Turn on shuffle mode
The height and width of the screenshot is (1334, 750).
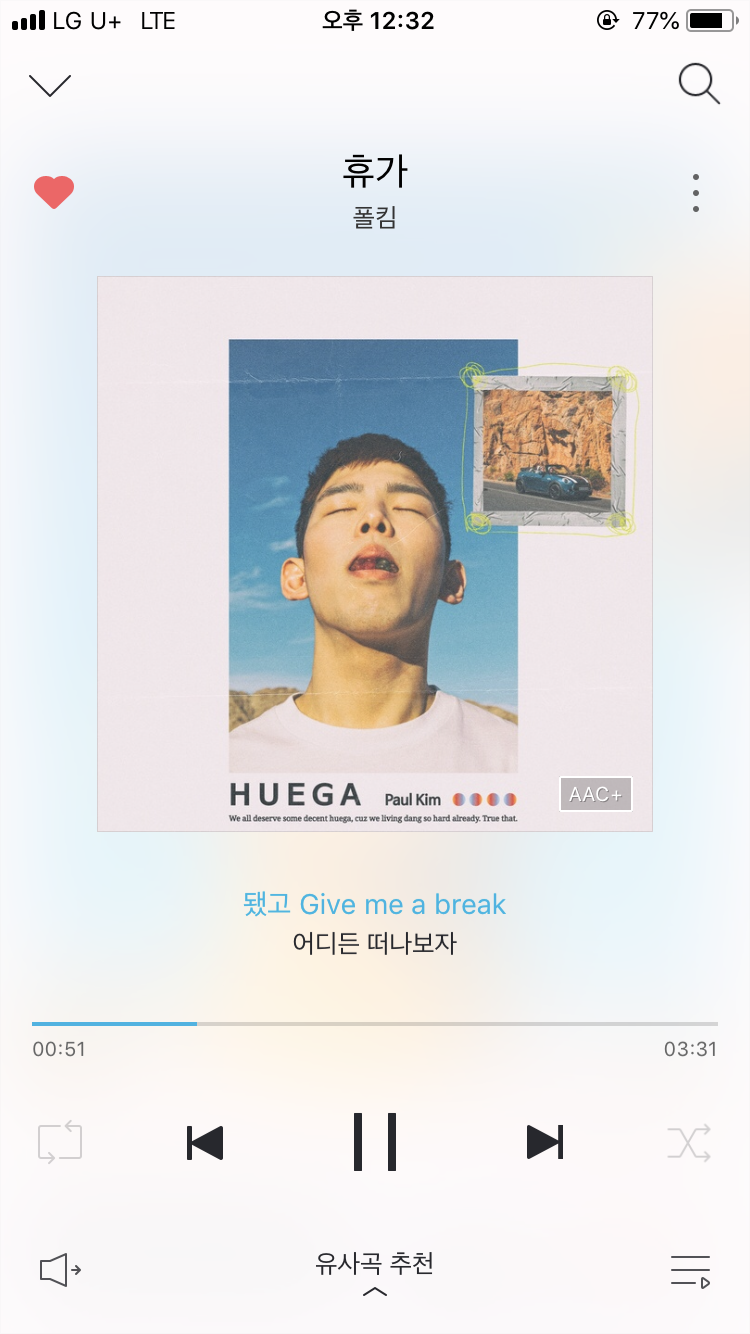690,1141
